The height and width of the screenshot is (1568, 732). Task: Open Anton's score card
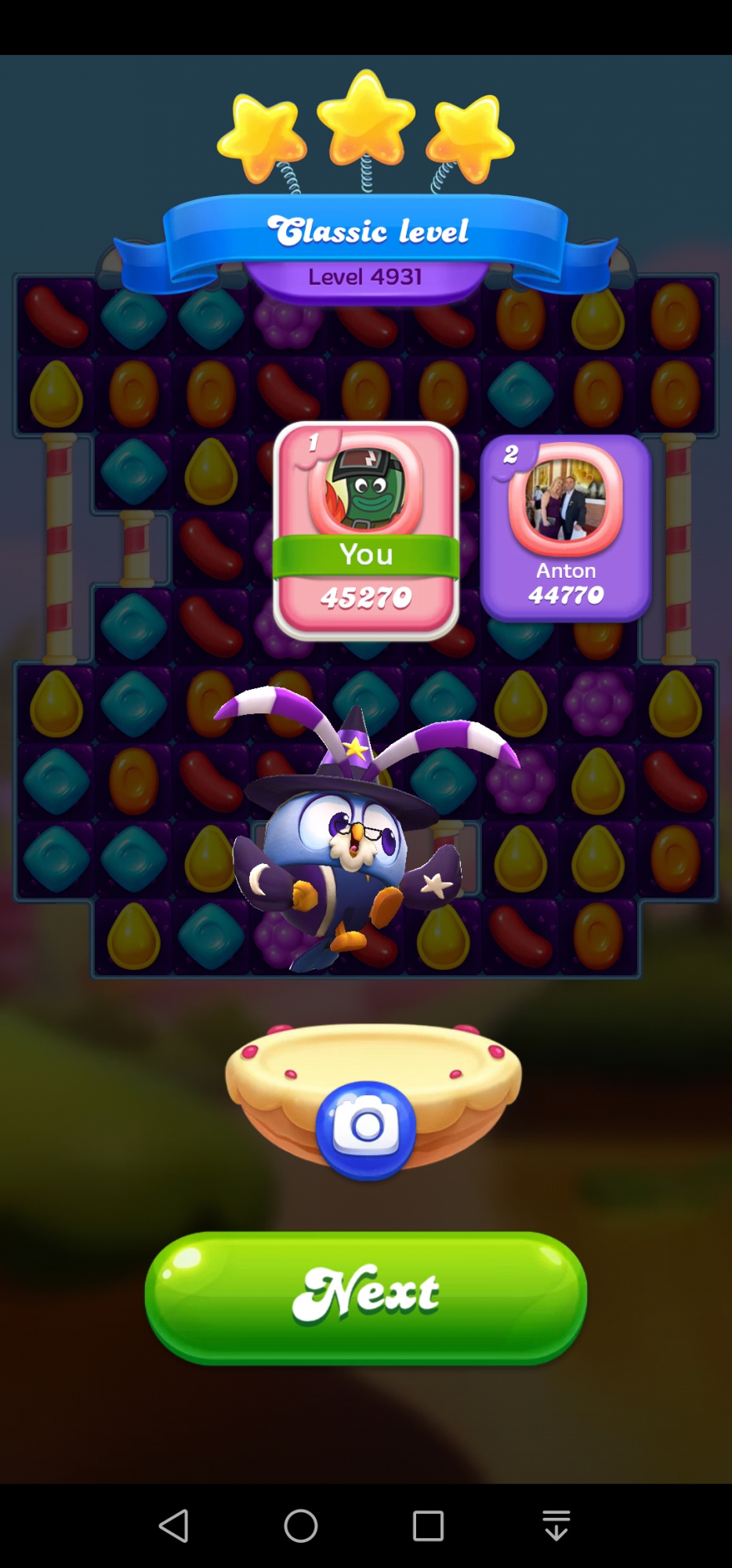coord(565,528)
